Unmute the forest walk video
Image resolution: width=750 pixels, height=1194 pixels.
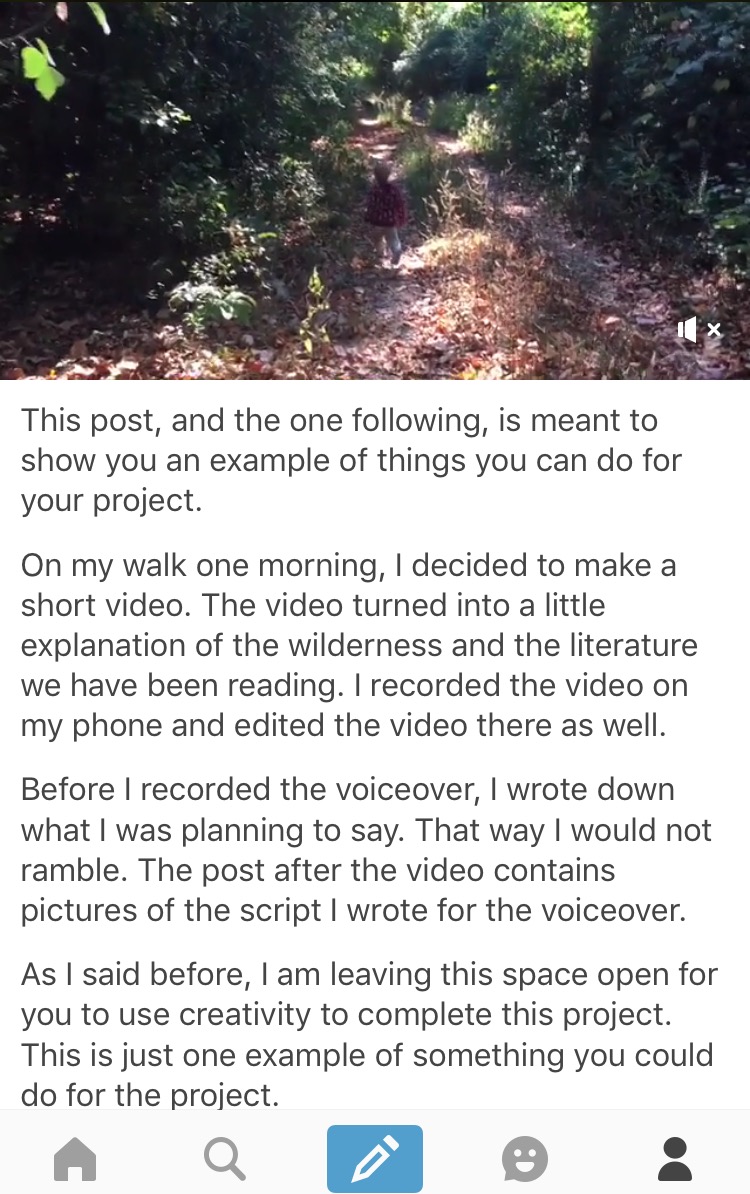point(698,329)
